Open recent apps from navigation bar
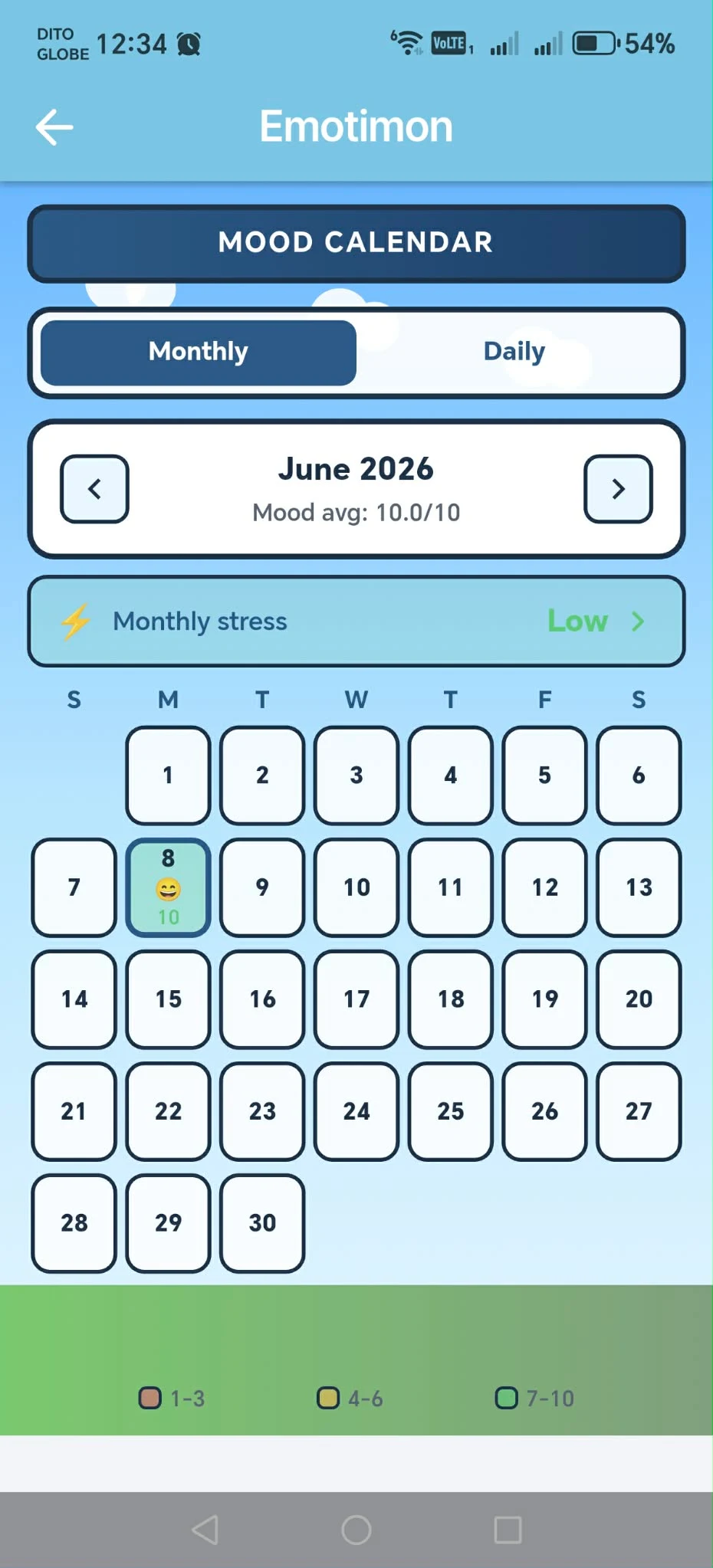 [x=508, y=1530]
